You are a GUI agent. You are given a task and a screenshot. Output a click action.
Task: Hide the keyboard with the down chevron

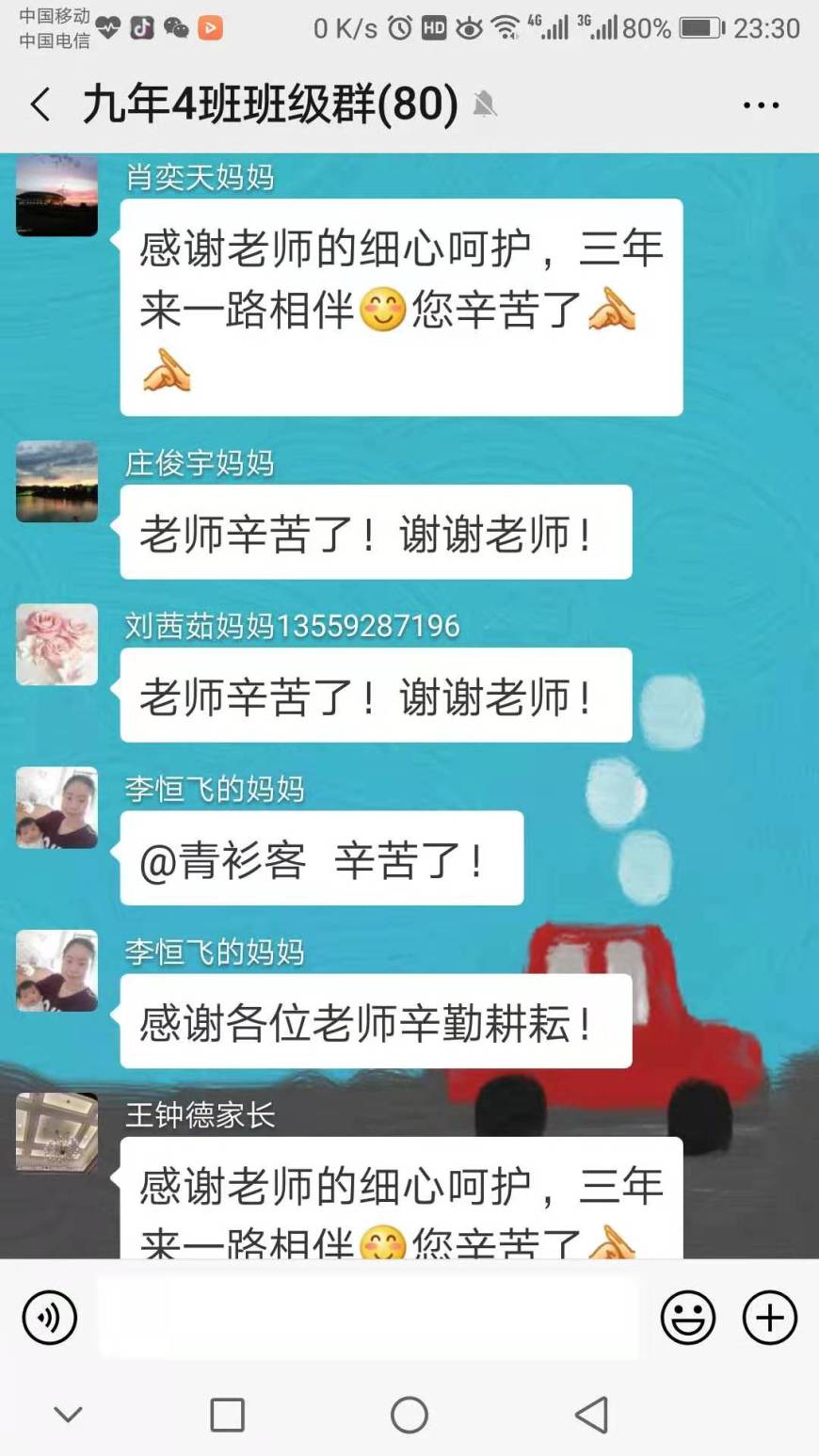point(68,1415)
